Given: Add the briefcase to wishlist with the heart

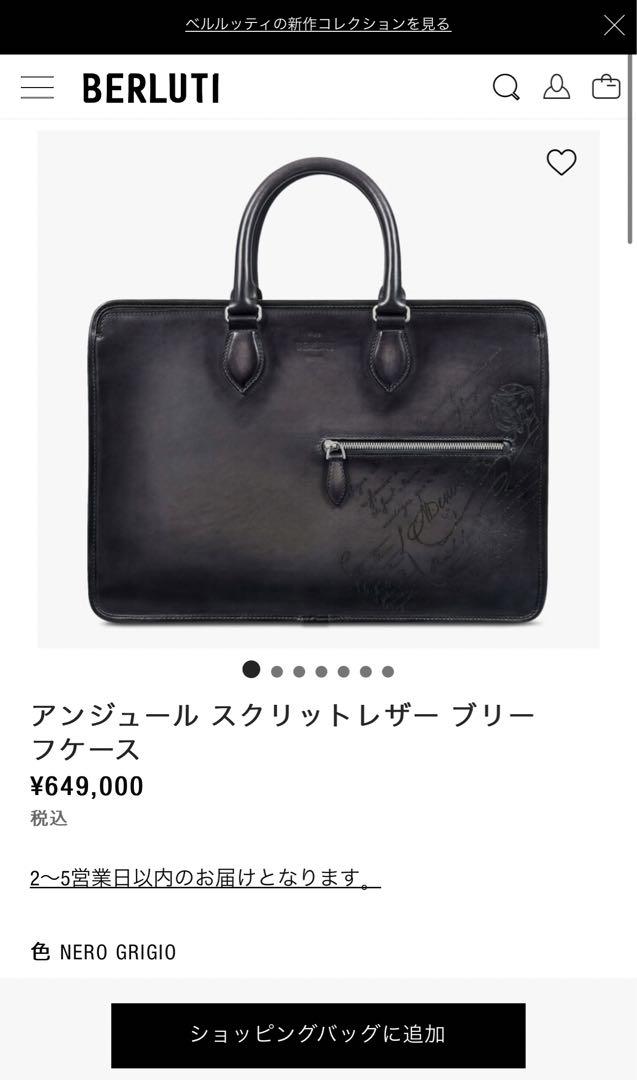Looking at the screenshot, I should (561, 163).
